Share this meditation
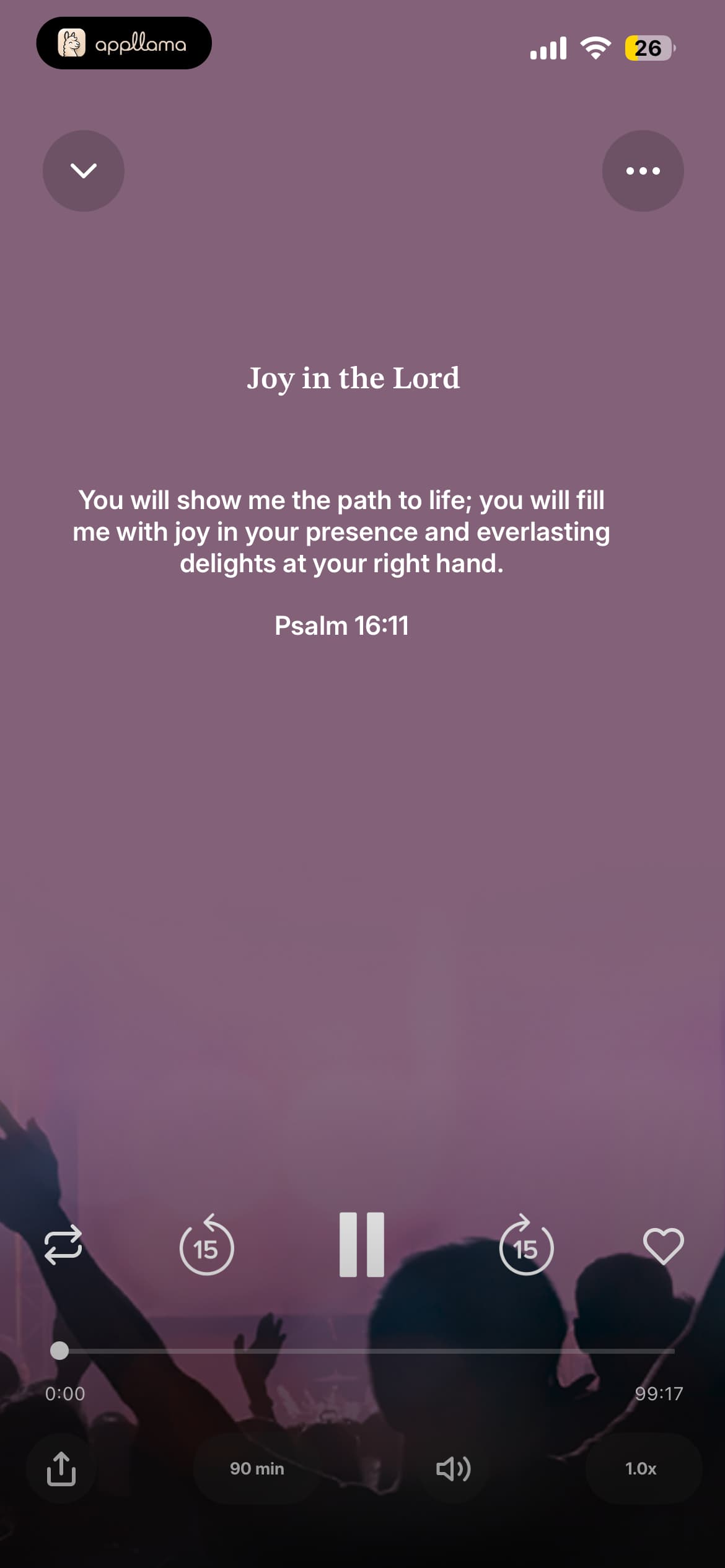 tap(61, 1468)
